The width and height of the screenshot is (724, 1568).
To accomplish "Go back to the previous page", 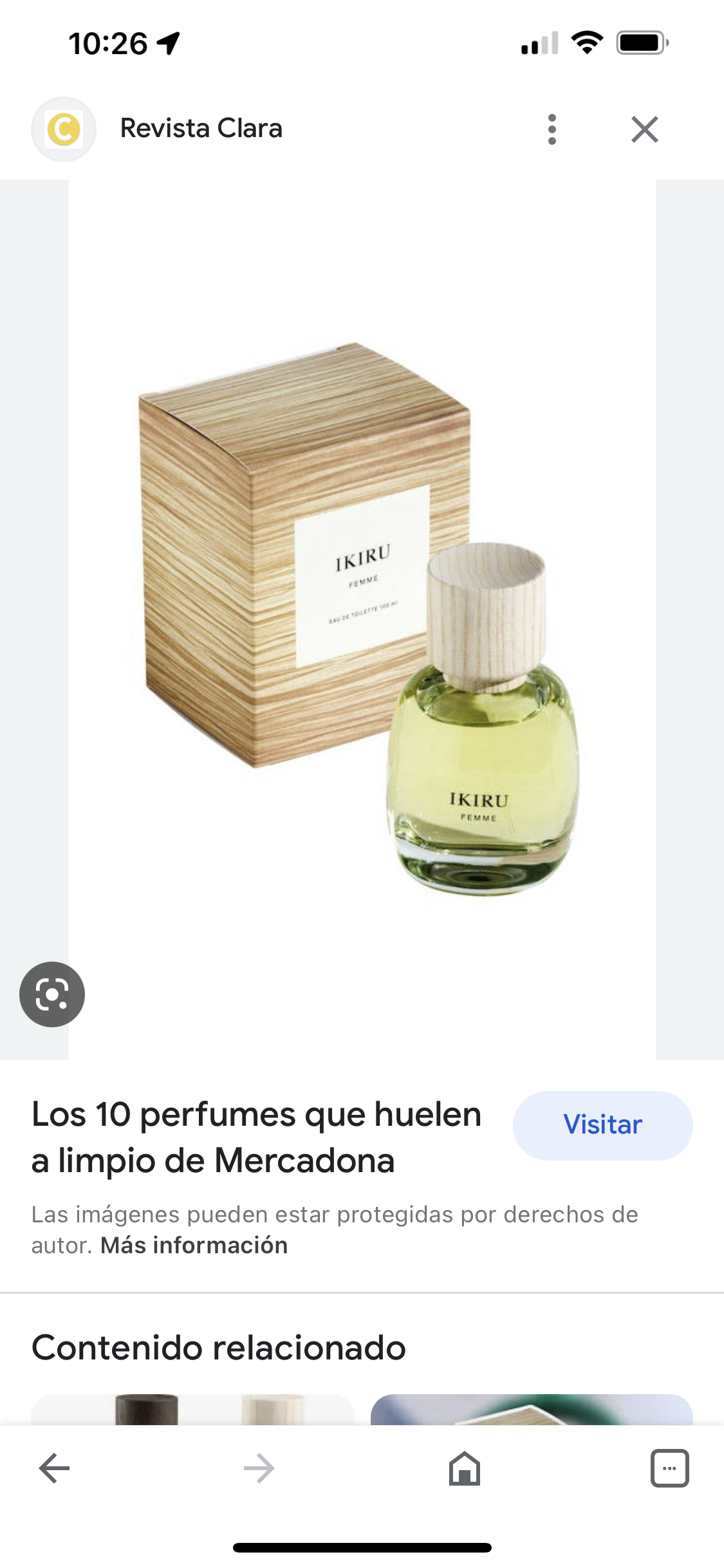I will [x=55, y=1468].
